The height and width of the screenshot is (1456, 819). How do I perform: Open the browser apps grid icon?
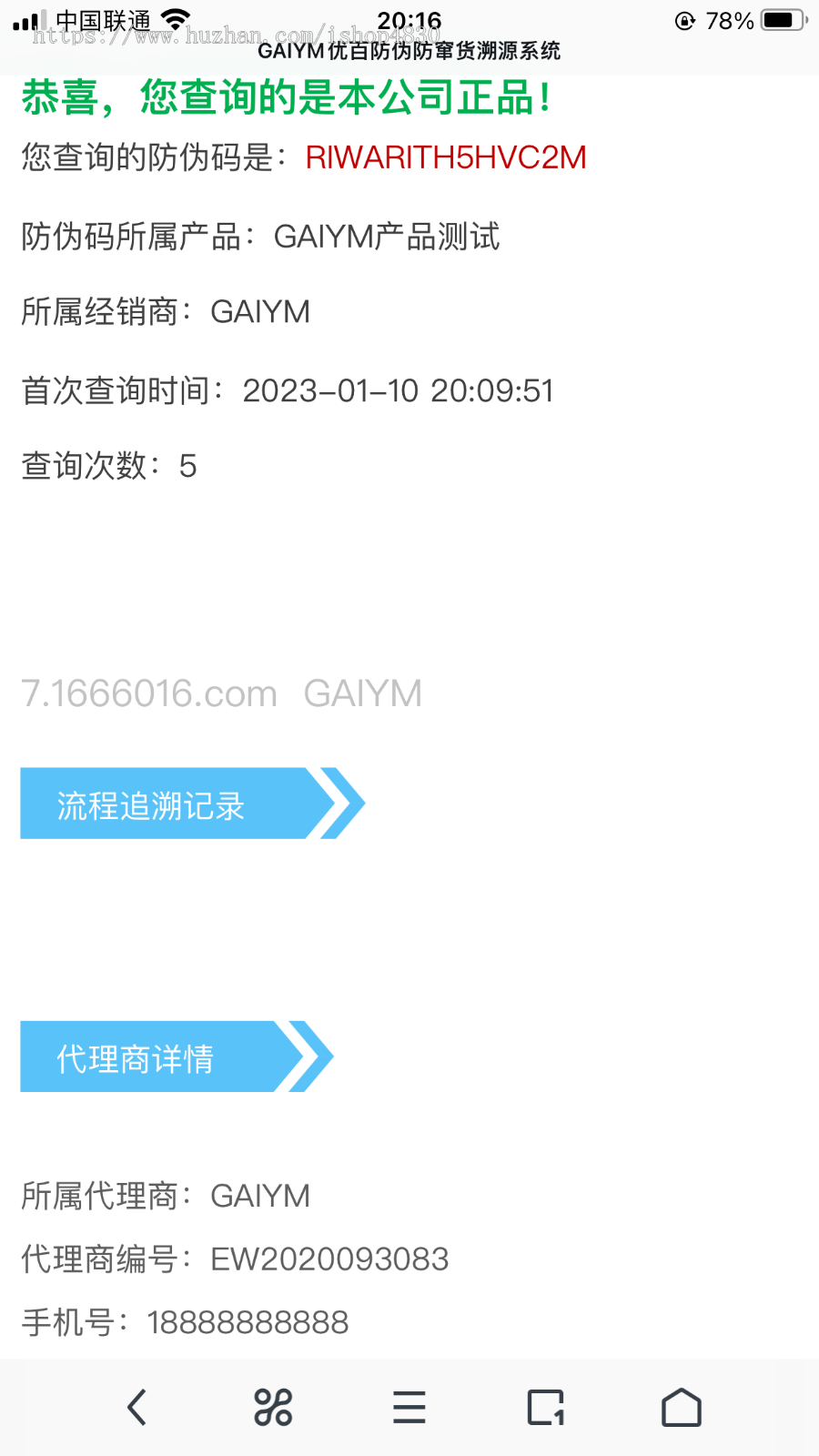273,1407
